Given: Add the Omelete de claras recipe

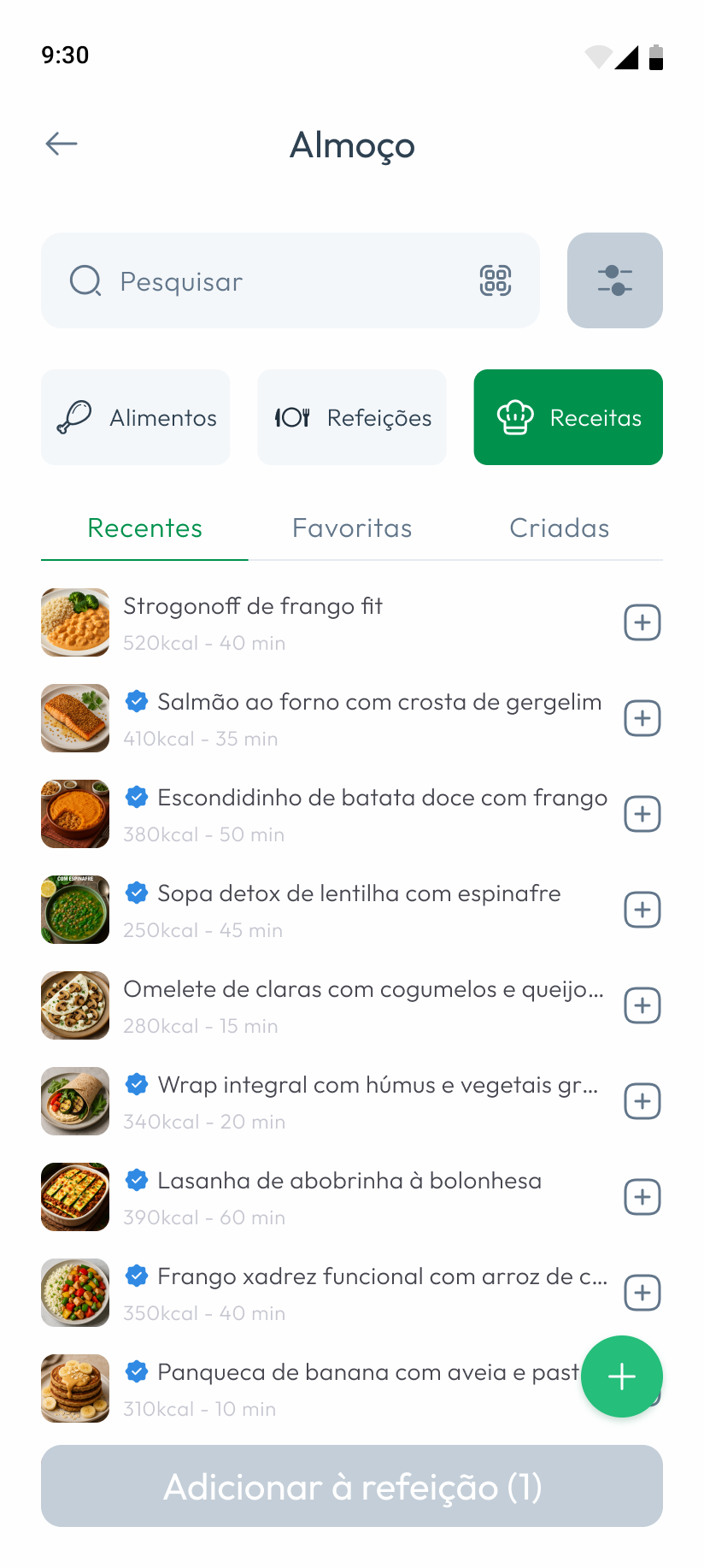Looking at the screenshot, I should 642,1005.
